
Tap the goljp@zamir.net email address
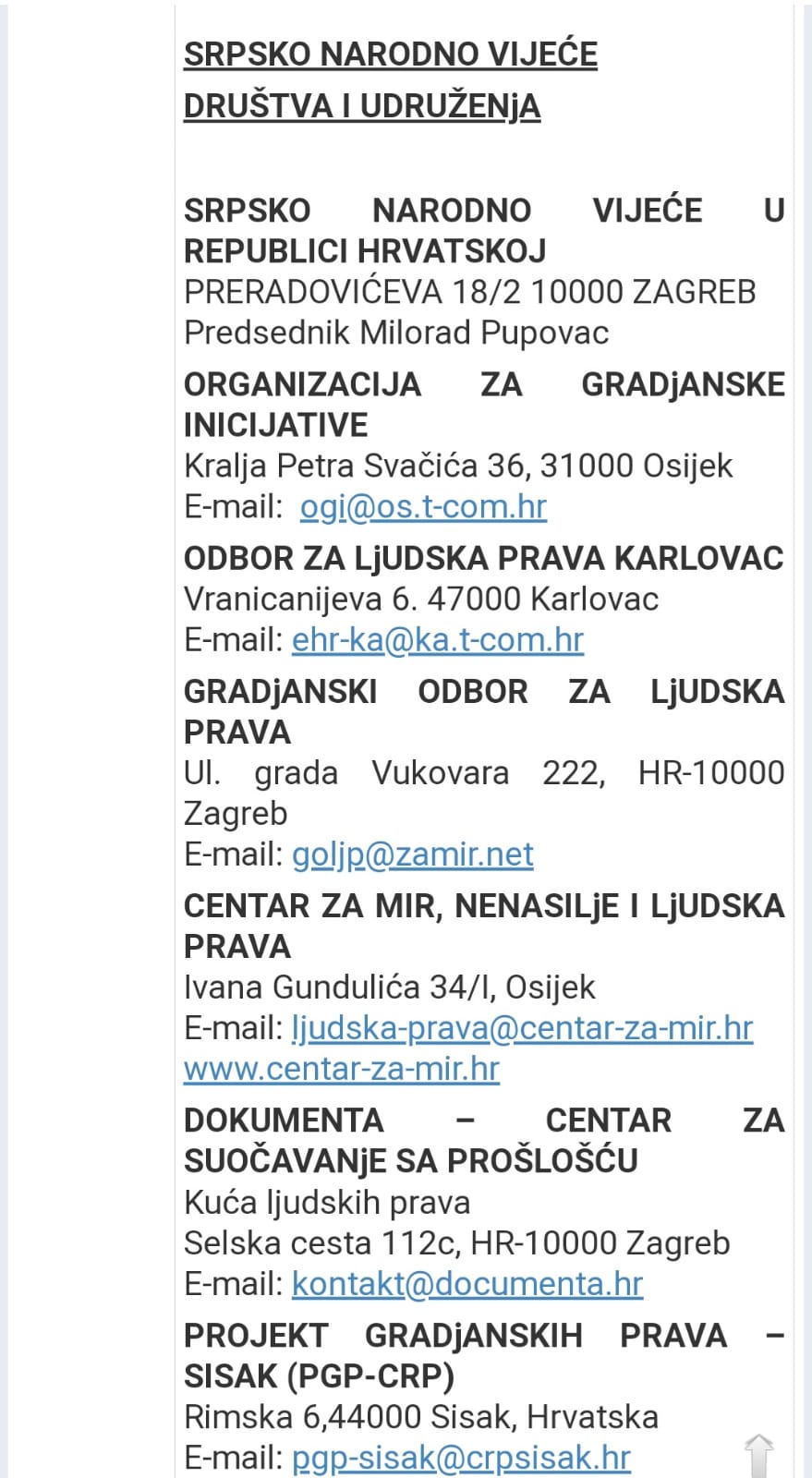[x=412, y=854]
